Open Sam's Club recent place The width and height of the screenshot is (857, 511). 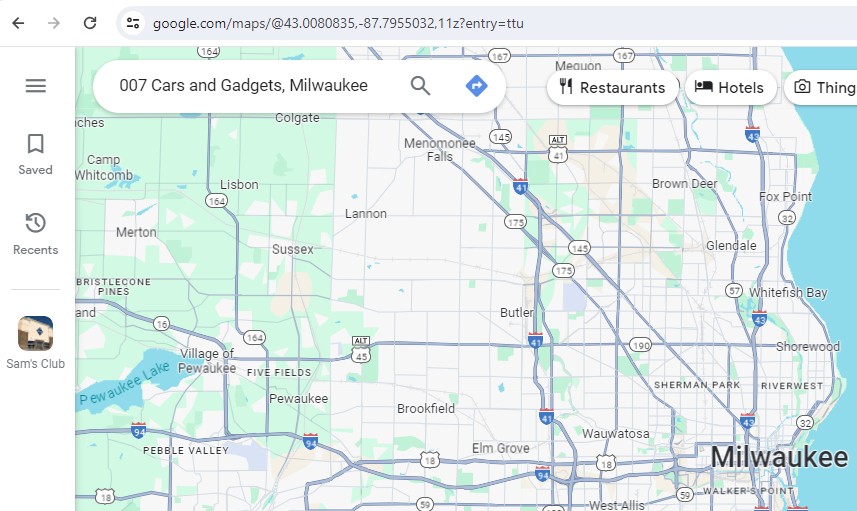[x=35, y=343]
